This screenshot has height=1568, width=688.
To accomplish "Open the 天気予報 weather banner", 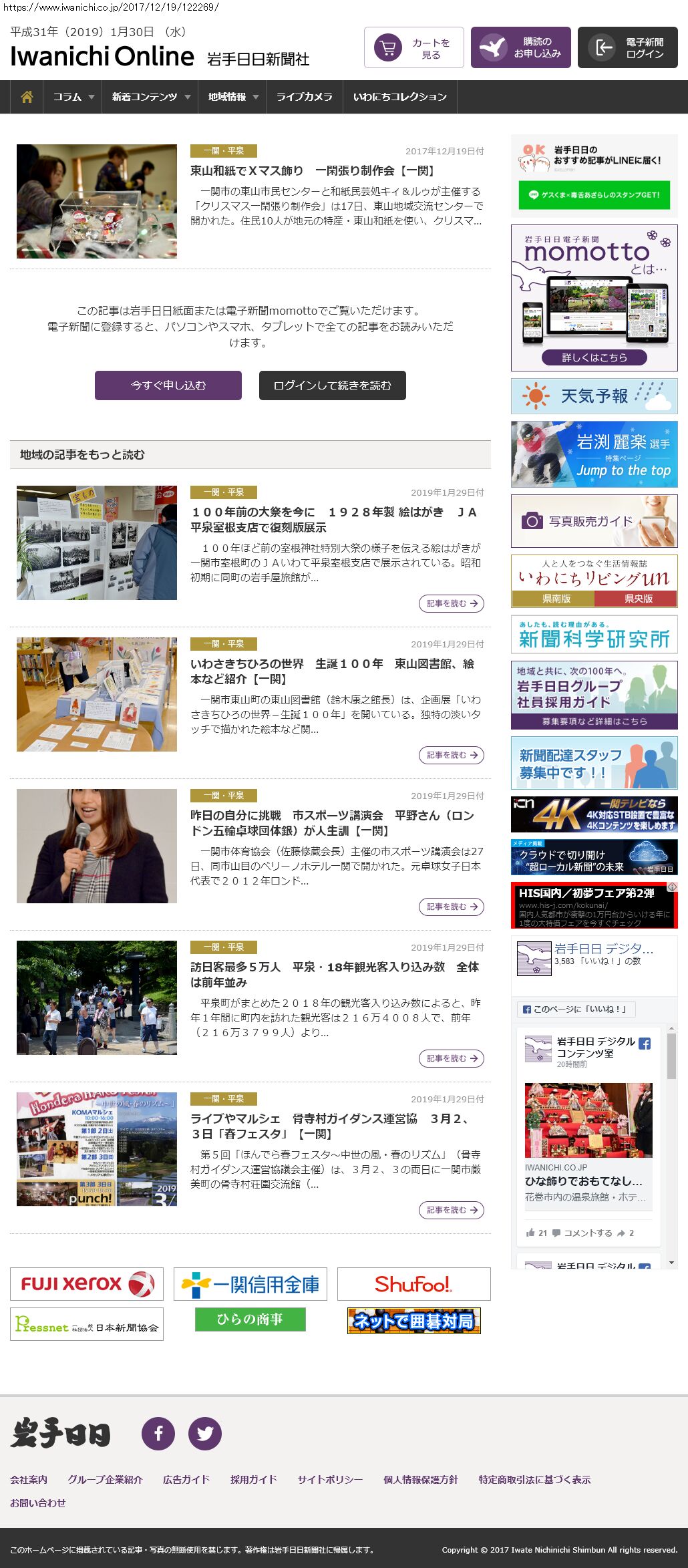I will [x=594, y=396].
